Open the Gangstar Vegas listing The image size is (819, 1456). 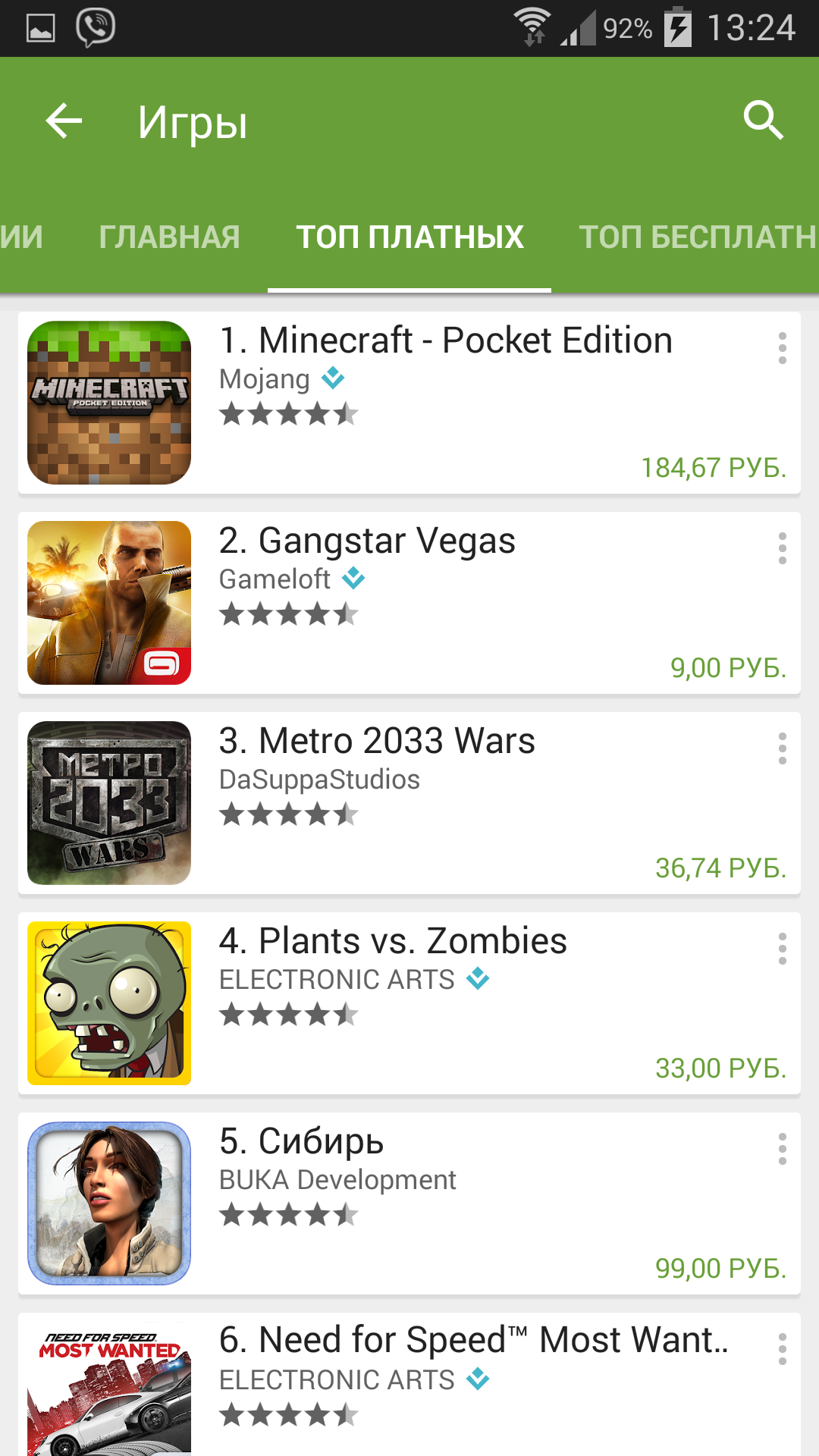coord(367,541)
